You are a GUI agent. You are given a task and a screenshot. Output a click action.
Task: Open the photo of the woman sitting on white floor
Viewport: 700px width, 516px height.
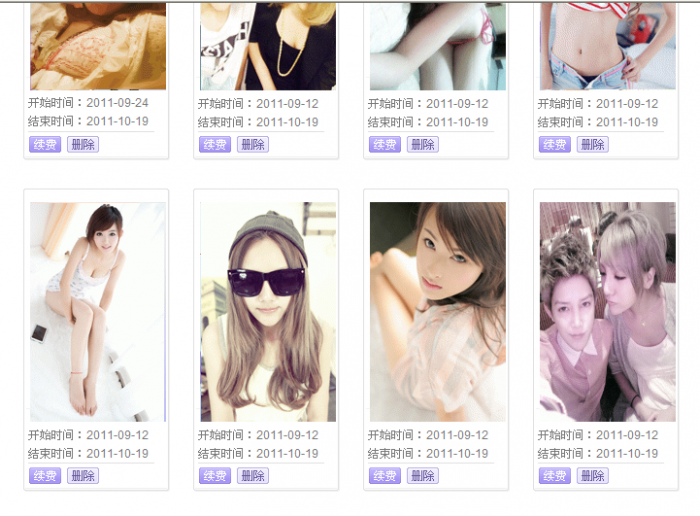pyautogui.click(x=98, y=311)
